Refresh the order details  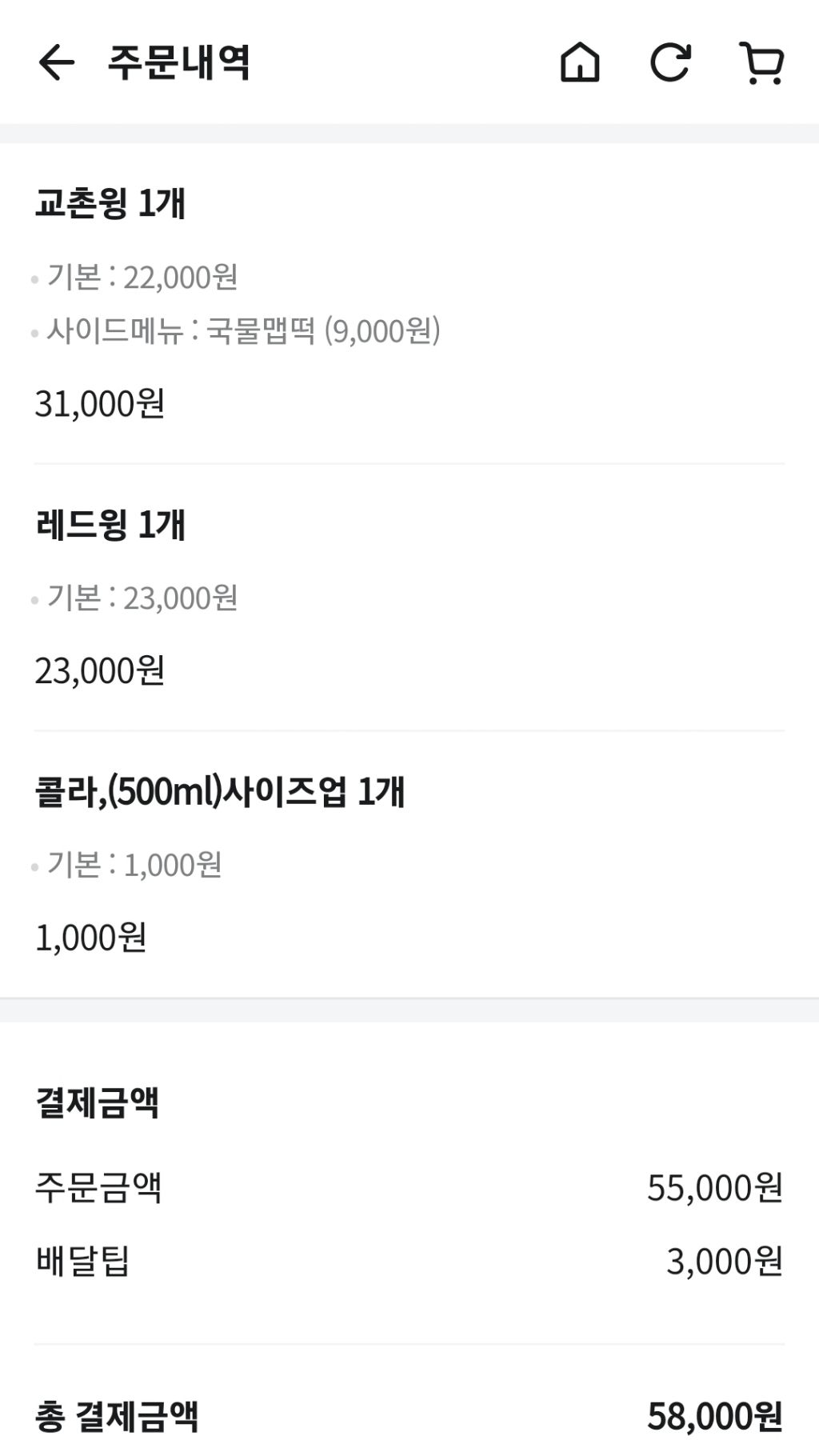point(670,62)
